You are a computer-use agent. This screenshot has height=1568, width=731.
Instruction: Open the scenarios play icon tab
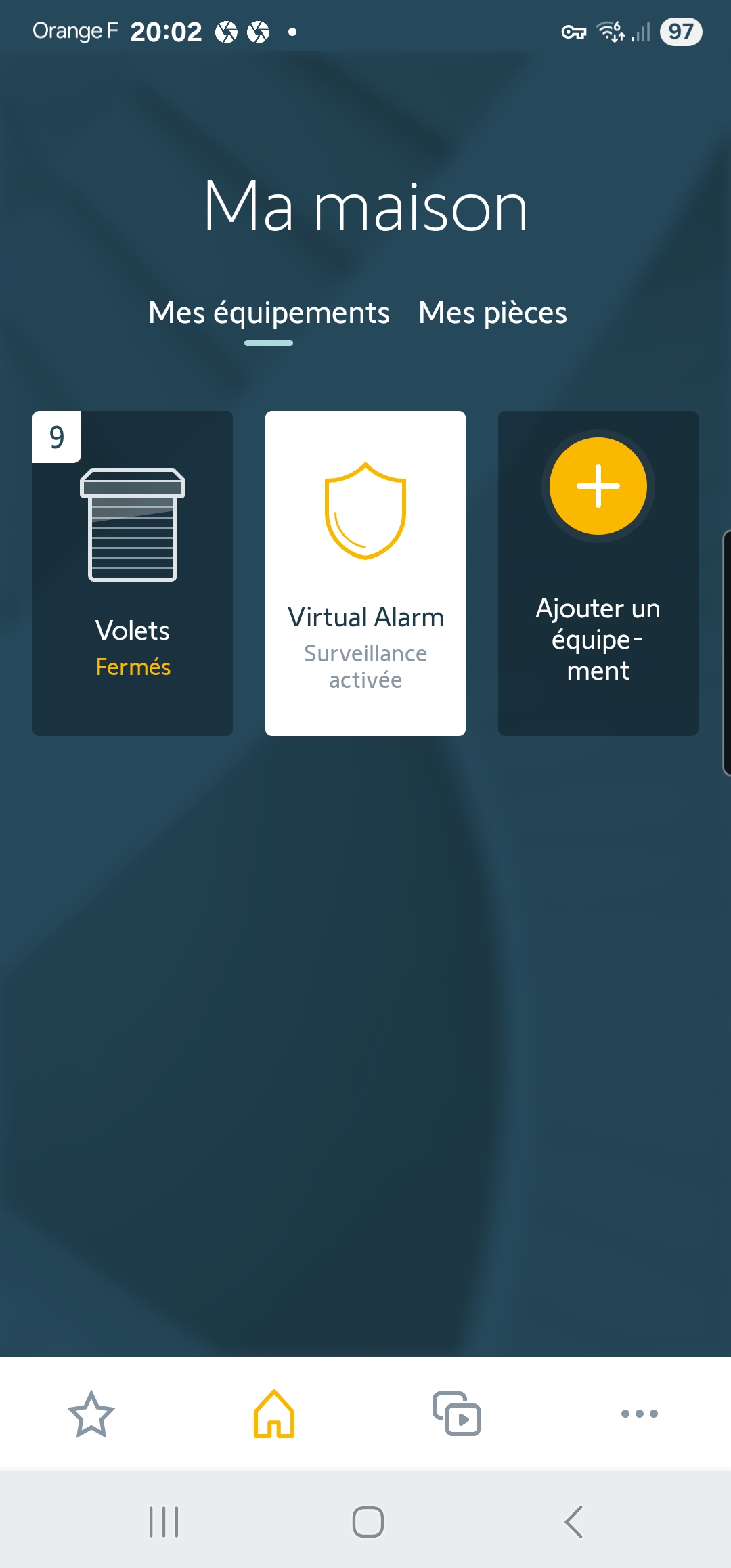pyautogui.click(x=457, y=1414)
